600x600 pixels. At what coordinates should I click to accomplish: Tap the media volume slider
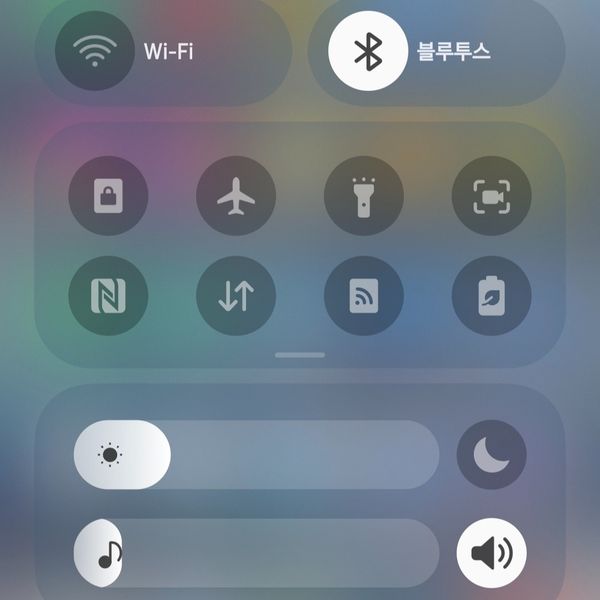tap(256, 553)
